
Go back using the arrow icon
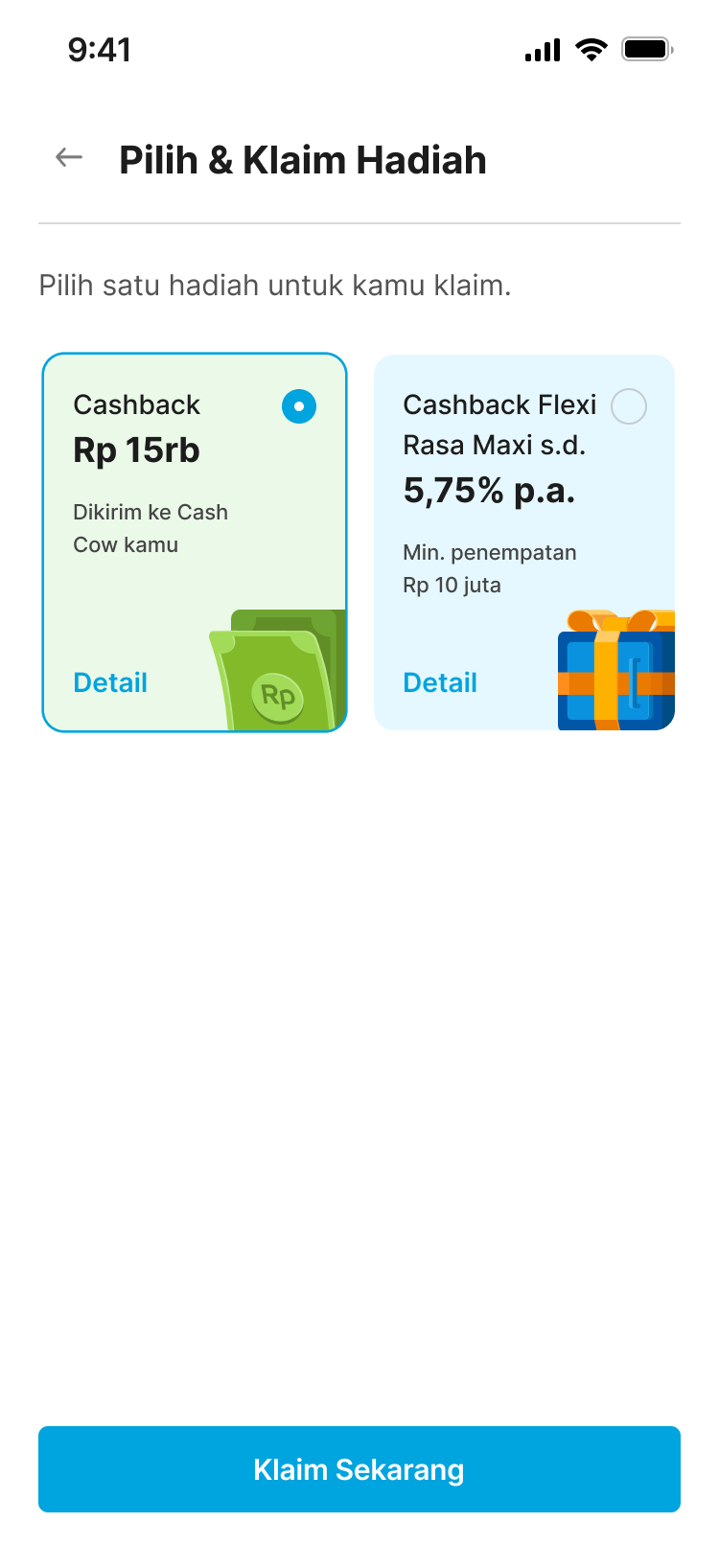coord(69,157)
